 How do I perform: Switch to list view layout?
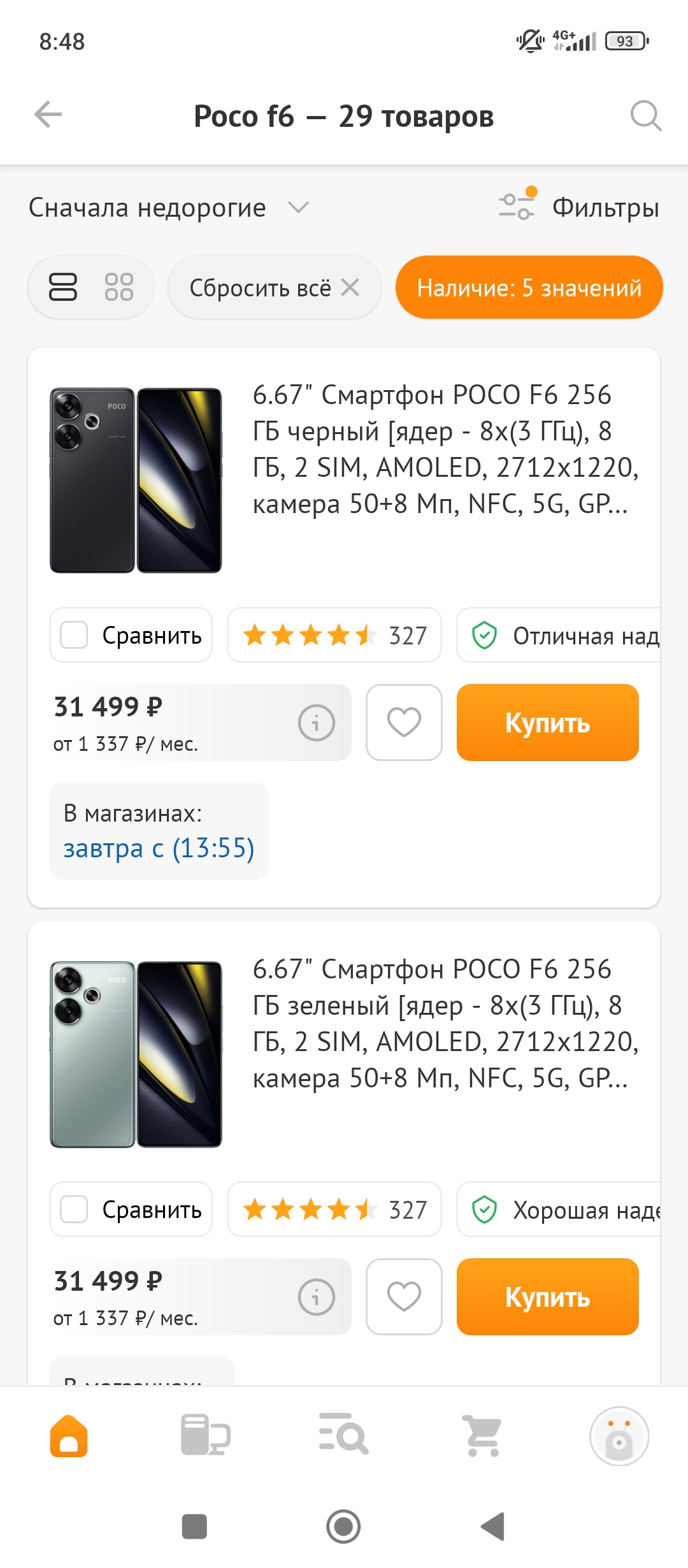[x=63, y=287]
